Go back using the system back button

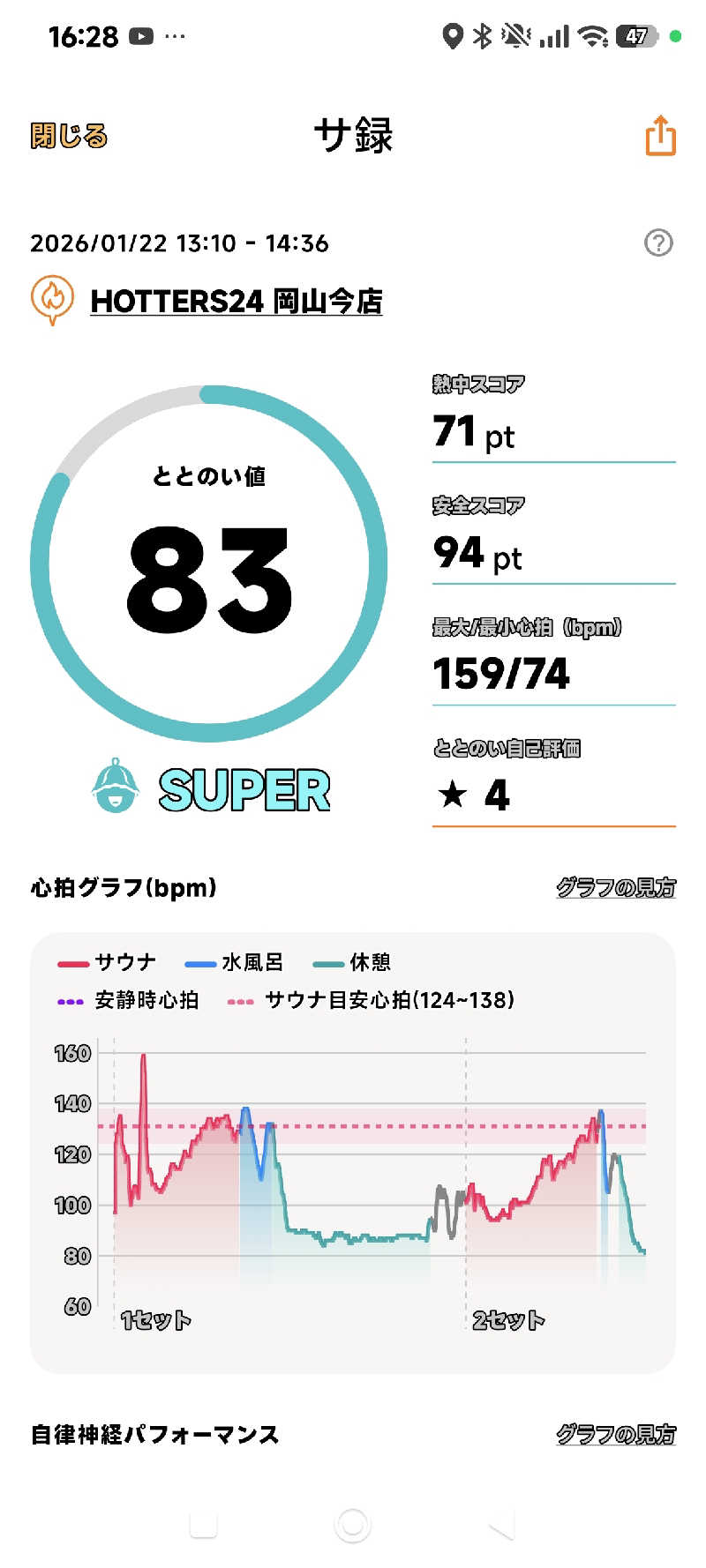coord(500,1524)
